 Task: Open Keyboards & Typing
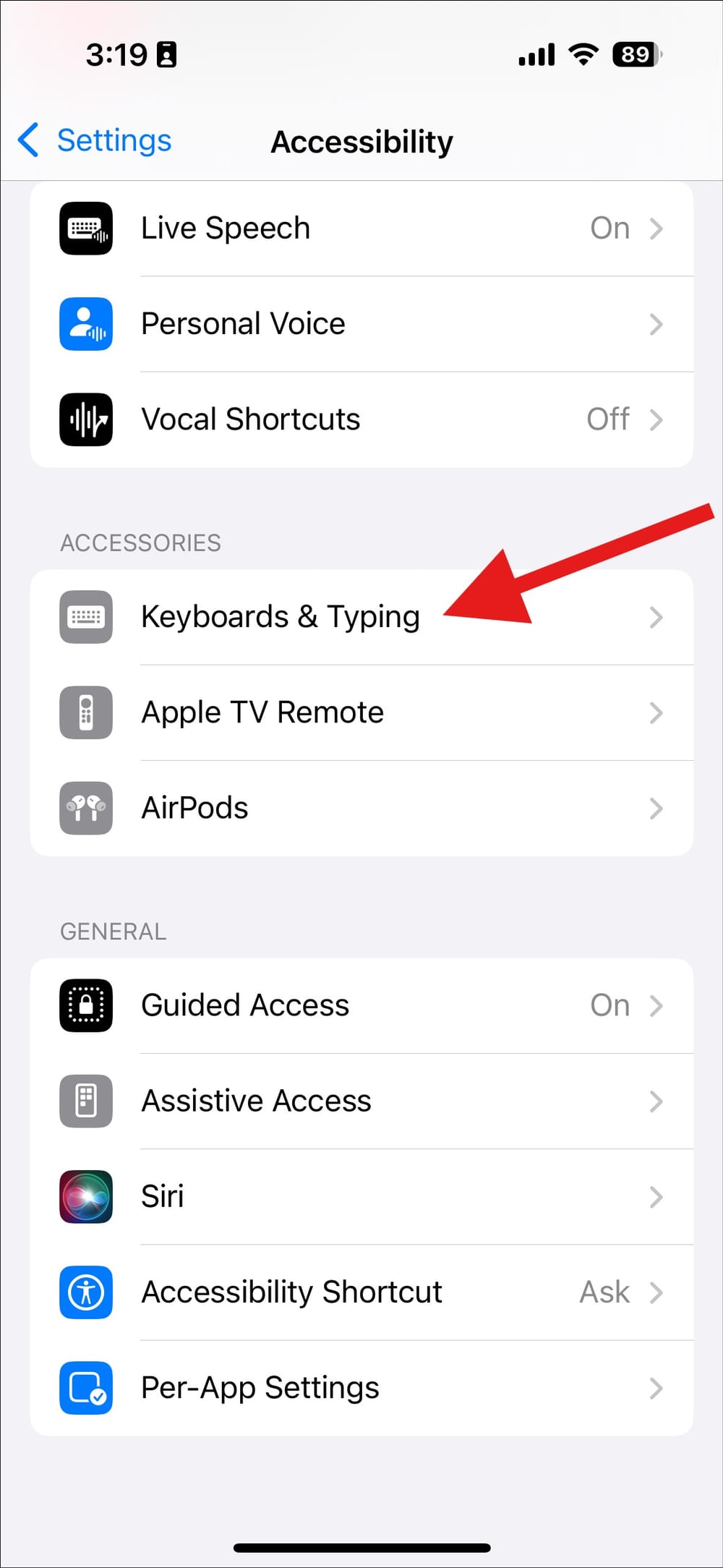361,617
